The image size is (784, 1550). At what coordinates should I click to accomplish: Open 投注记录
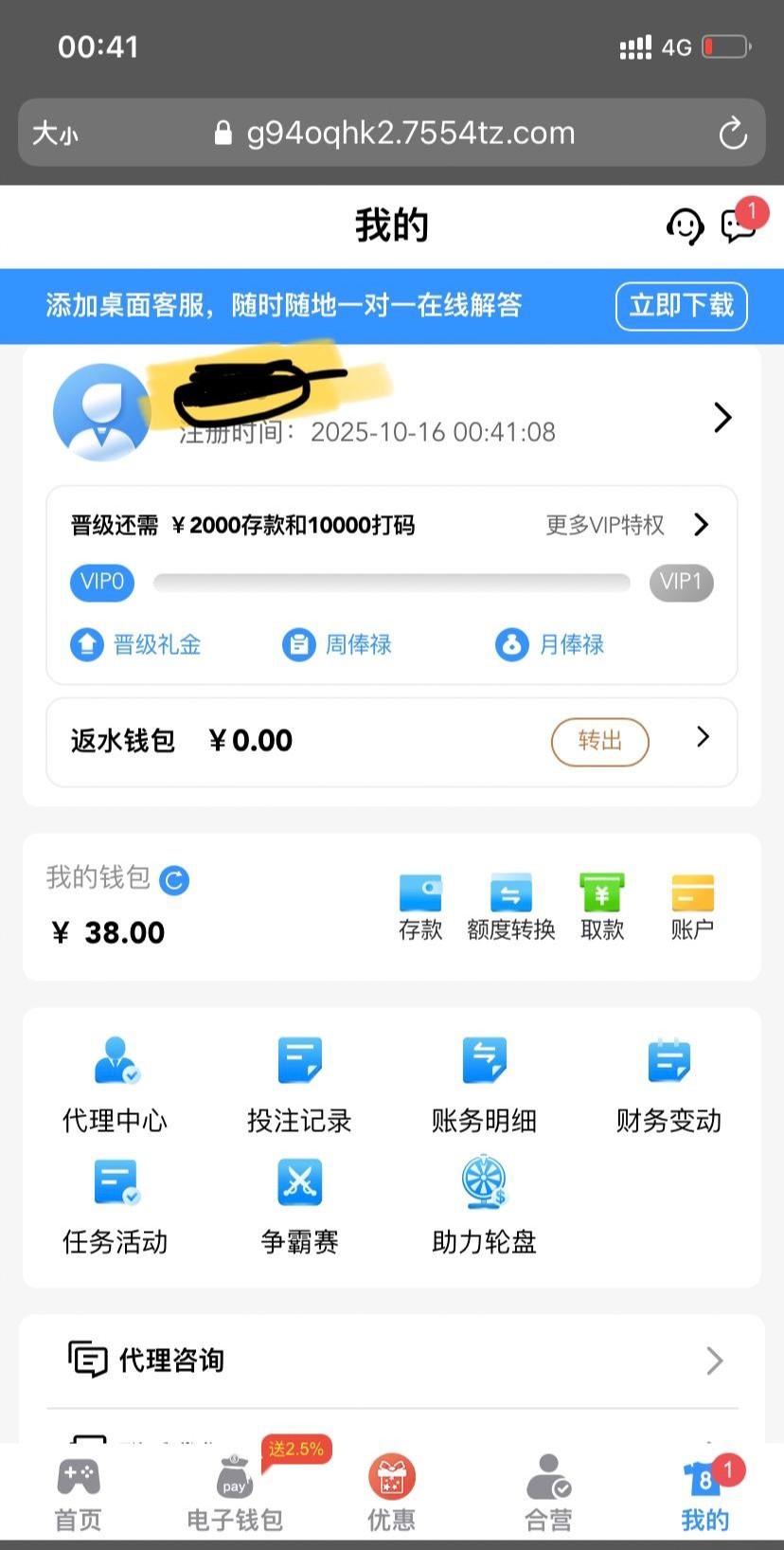point(299,1085)
